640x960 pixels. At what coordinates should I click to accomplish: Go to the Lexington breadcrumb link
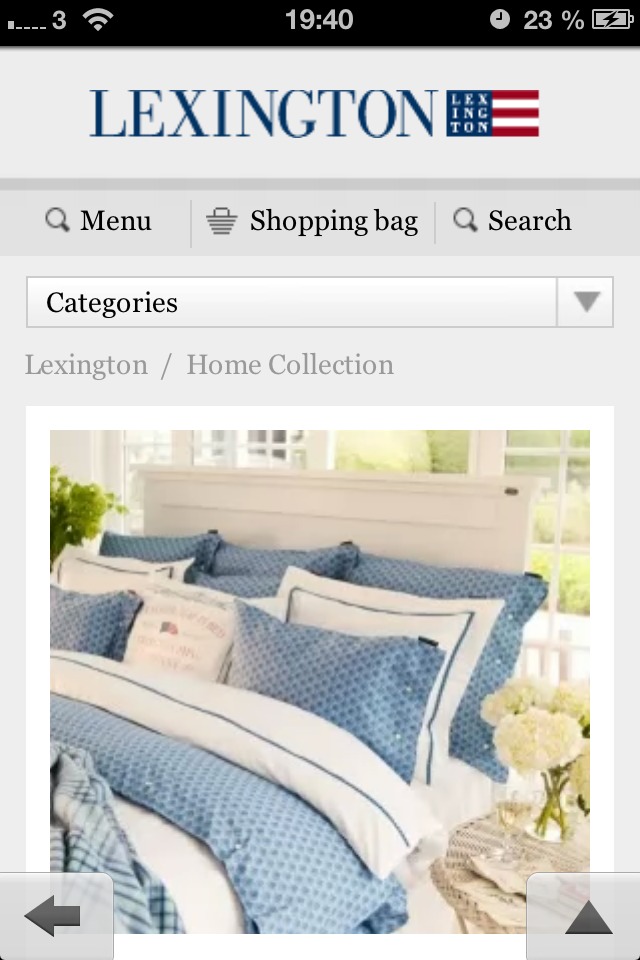point(86,365)
